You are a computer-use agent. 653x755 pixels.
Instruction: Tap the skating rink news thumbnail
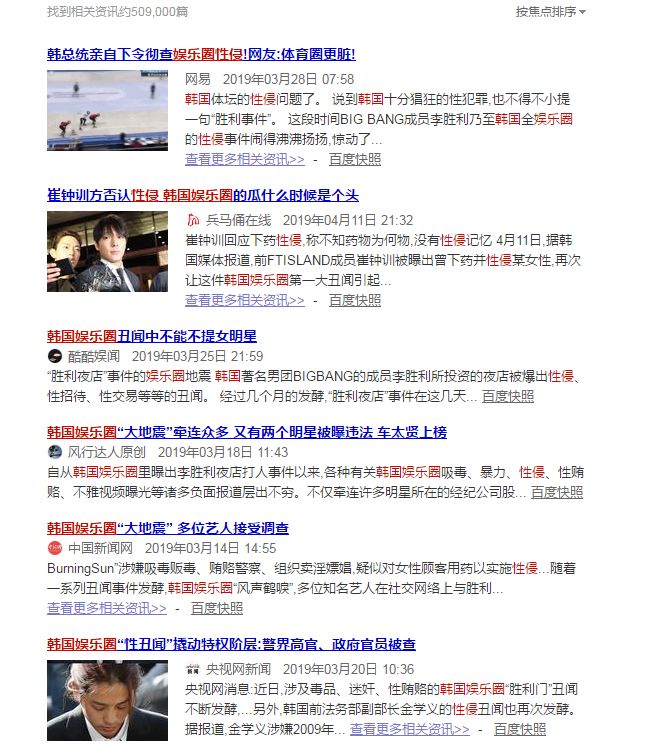[107, 110]
